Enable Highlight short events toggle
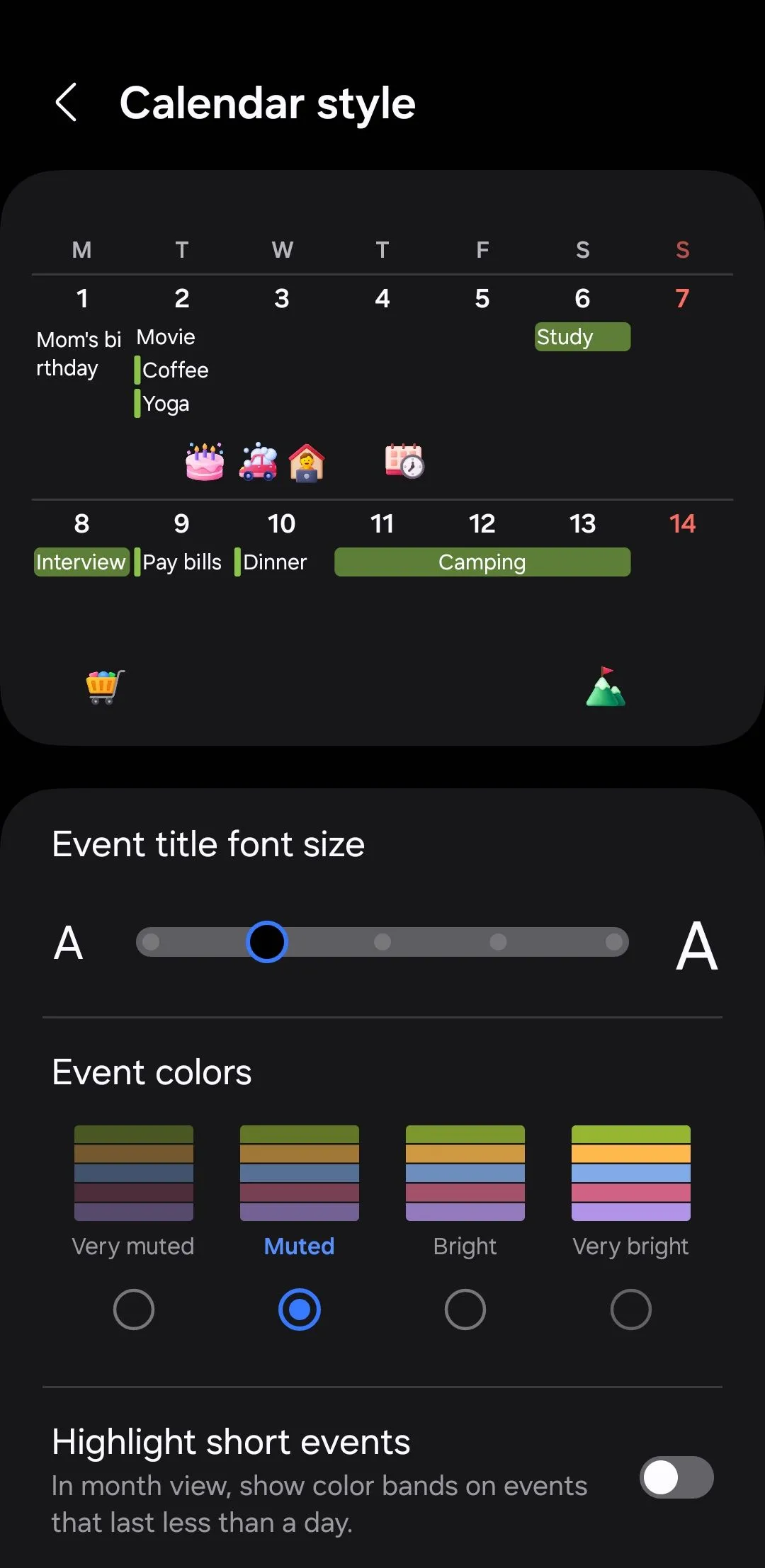 click(x=676, y=1477)
